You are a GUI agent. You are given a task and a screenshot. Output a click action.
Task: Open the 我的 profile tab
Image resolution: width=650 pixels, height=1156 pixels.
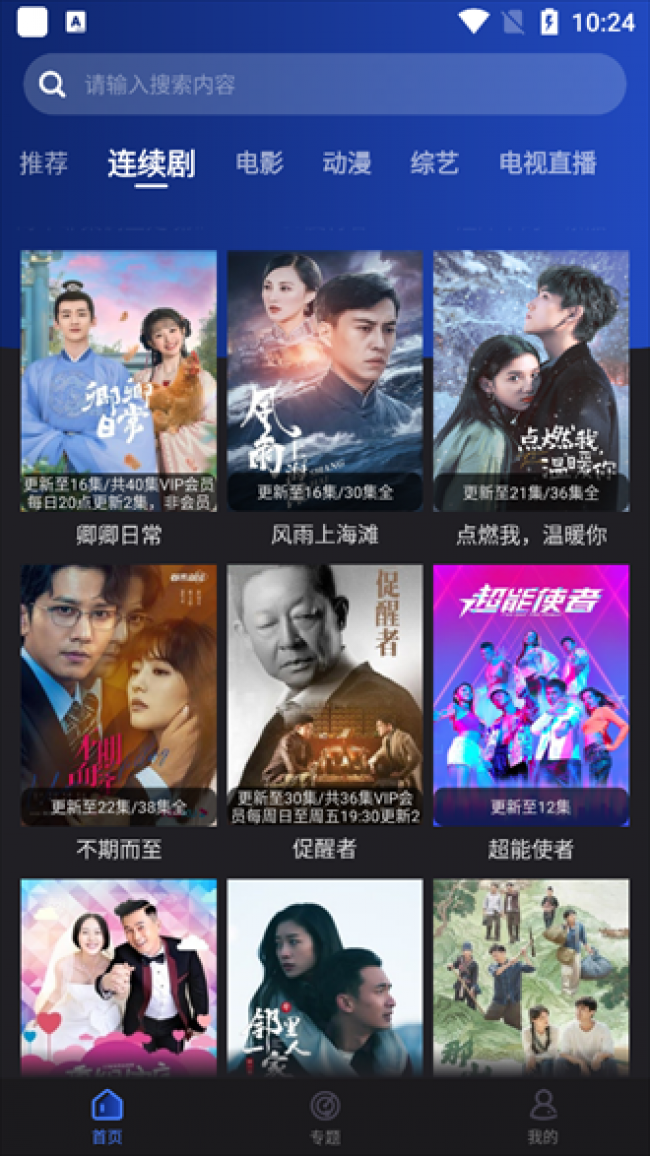[543, 1116]
